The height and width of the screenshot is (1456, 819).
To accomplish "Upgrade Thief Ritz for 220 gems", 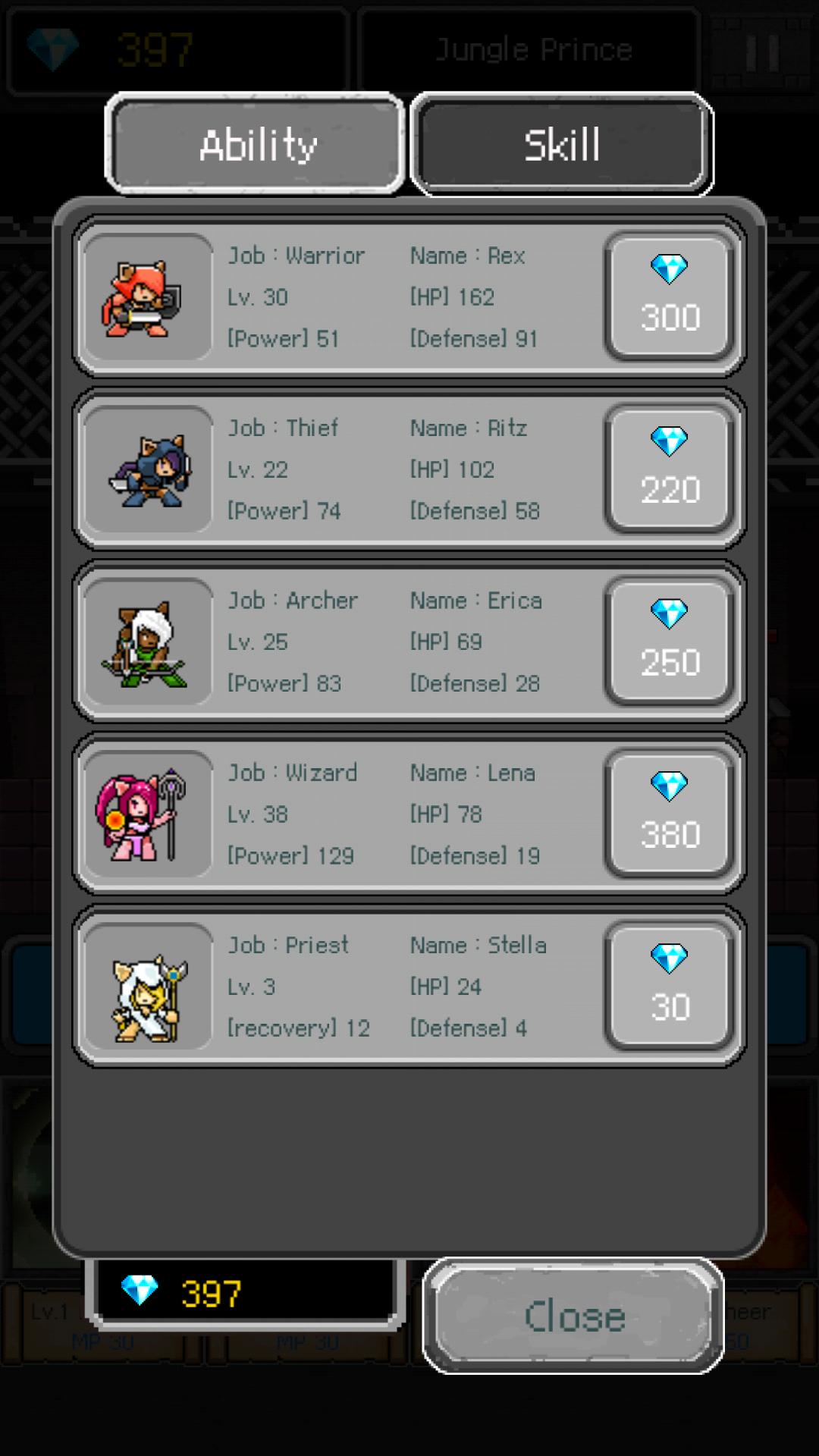I will point(669,469).
